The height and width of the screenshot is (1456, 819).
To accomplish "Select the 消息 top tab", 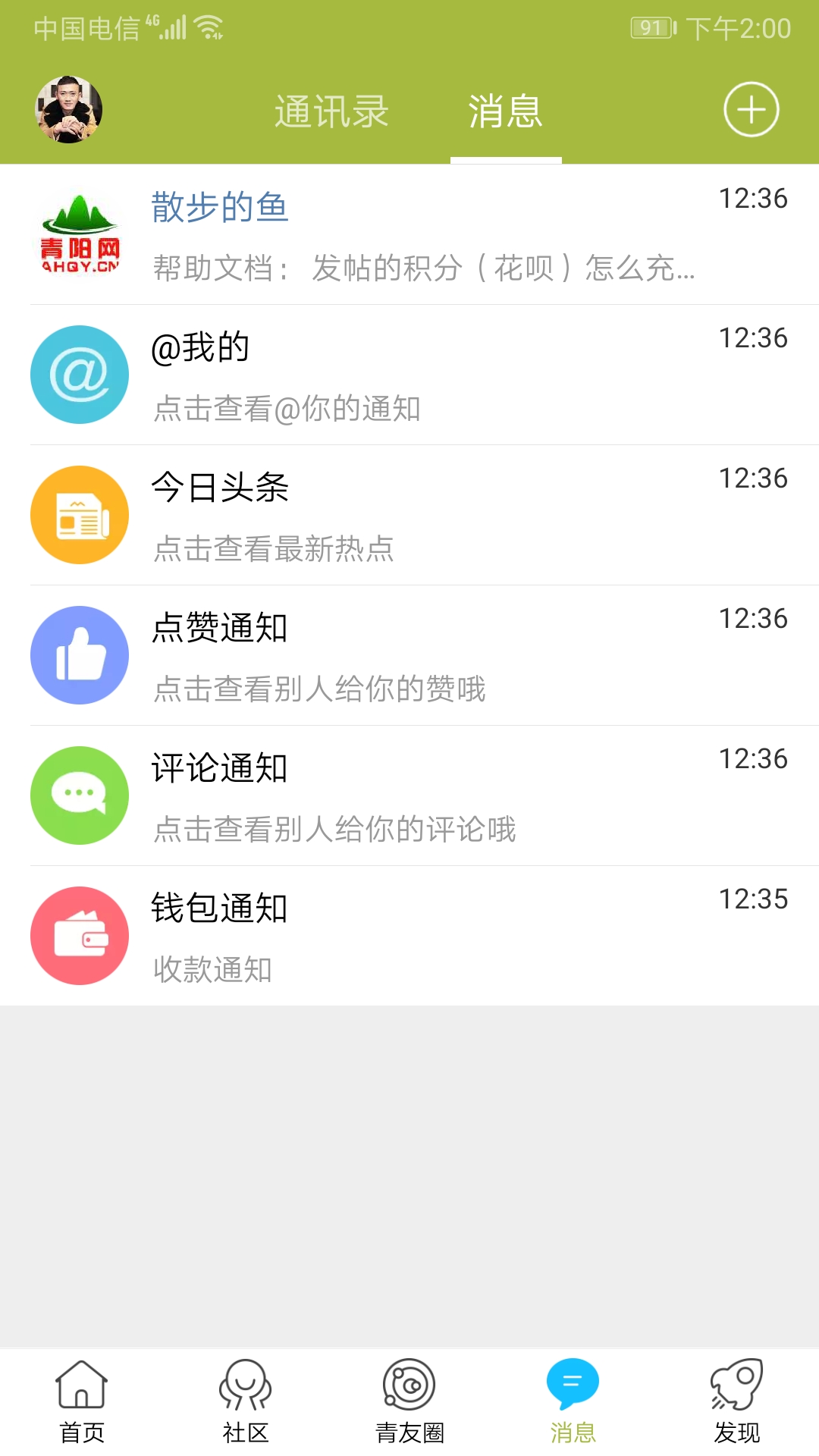I will 506,111.
